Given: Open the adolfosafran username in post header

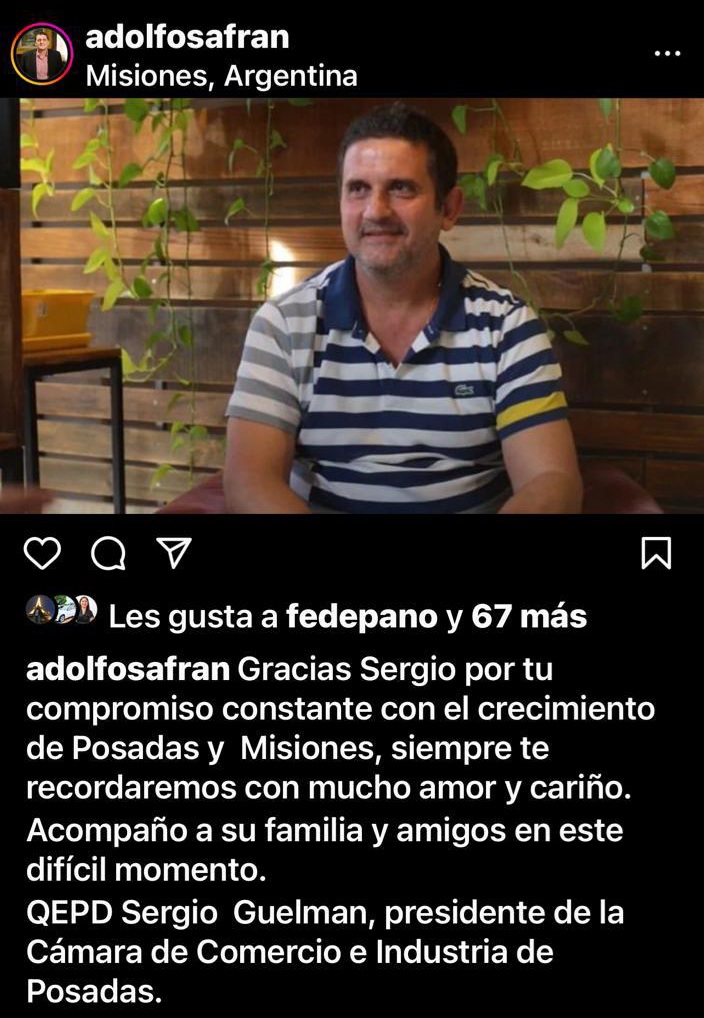Looking at the screenshot, I should point(187,37).
